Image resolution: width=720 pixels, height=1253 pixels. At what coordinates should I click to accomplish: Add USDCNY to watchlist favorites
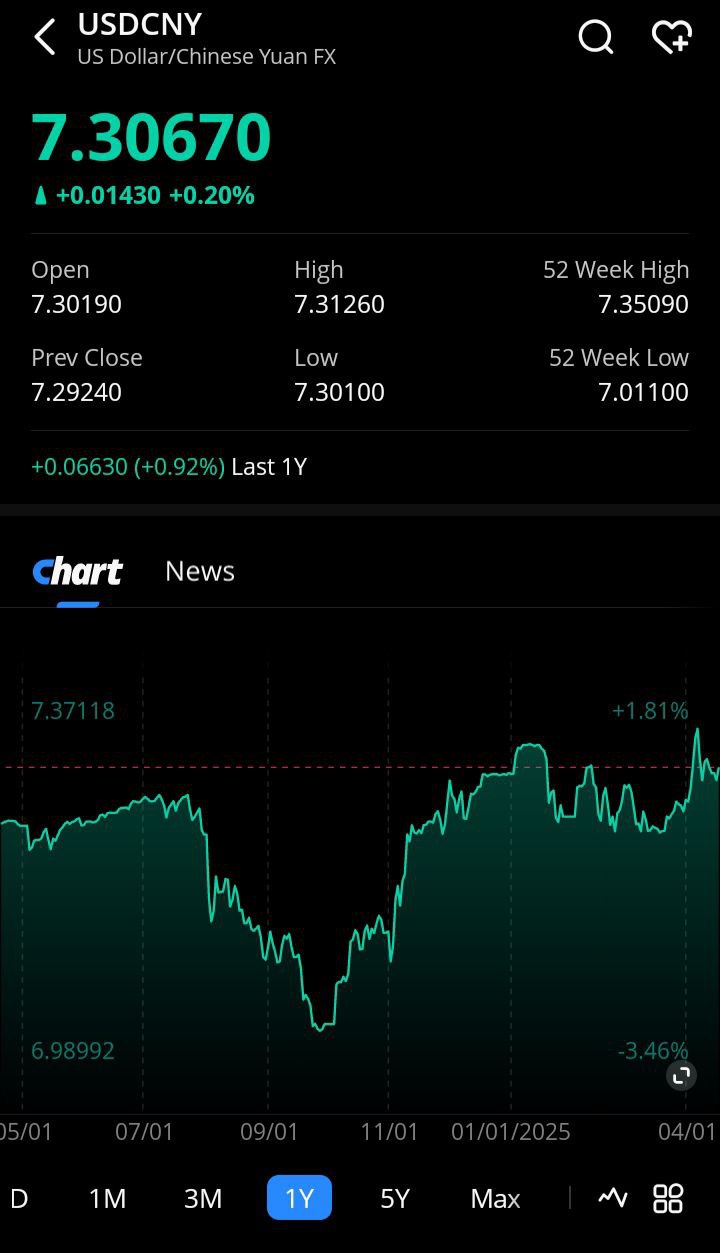coord(672,38)
